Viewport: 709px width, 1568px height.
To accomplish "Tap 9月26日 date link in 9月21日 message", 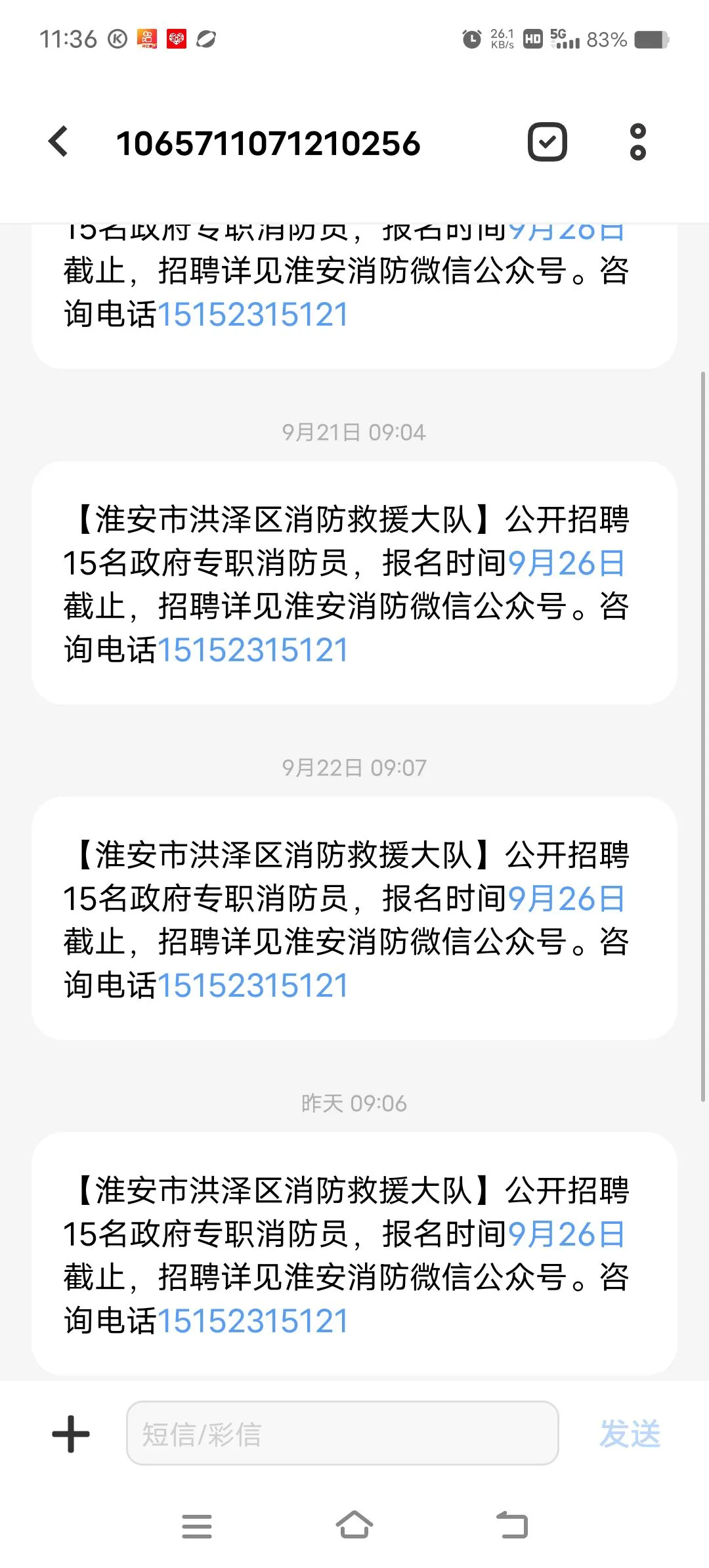I will tap(566, 563).
